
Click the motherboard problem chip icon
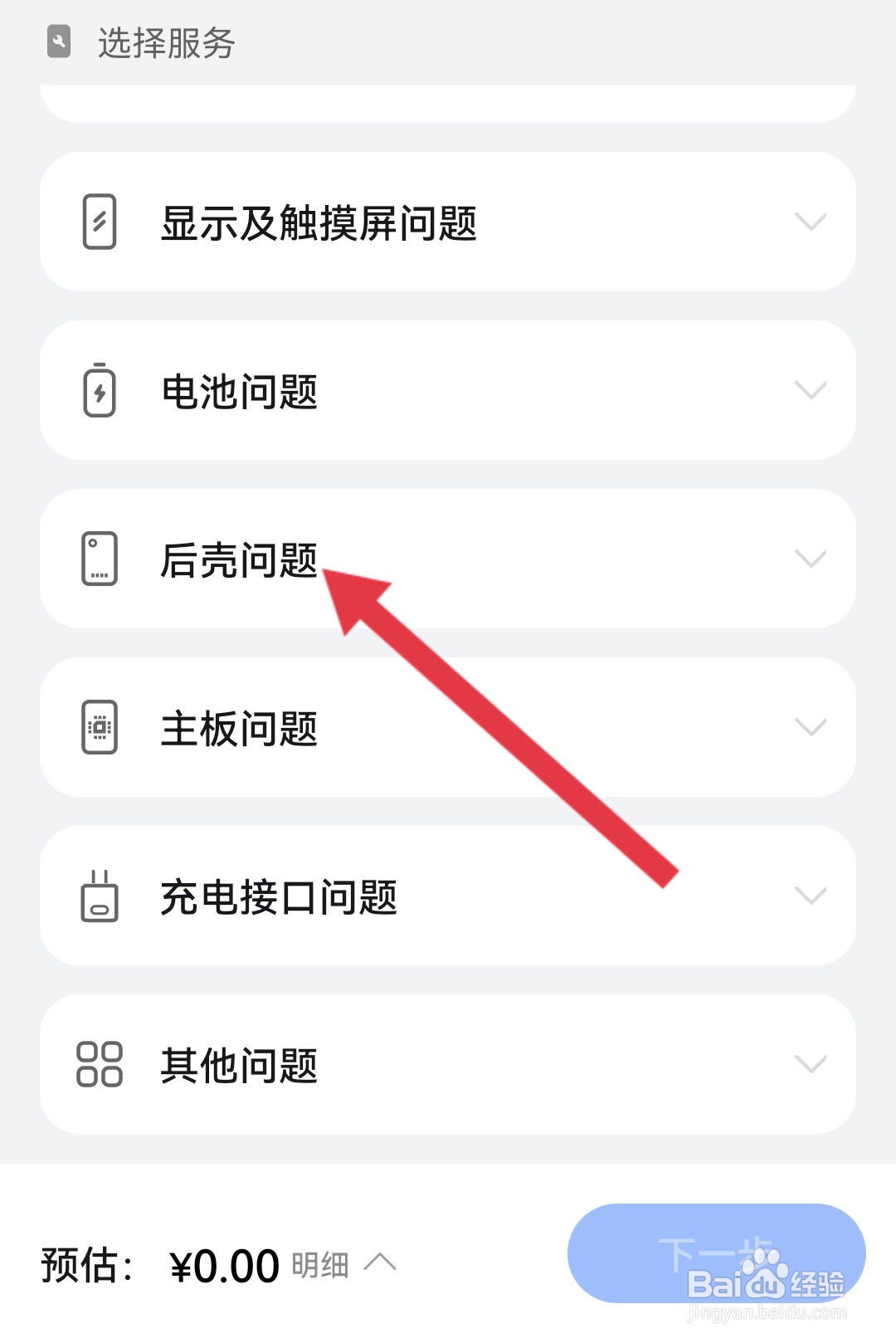click(x=100, y=728)
